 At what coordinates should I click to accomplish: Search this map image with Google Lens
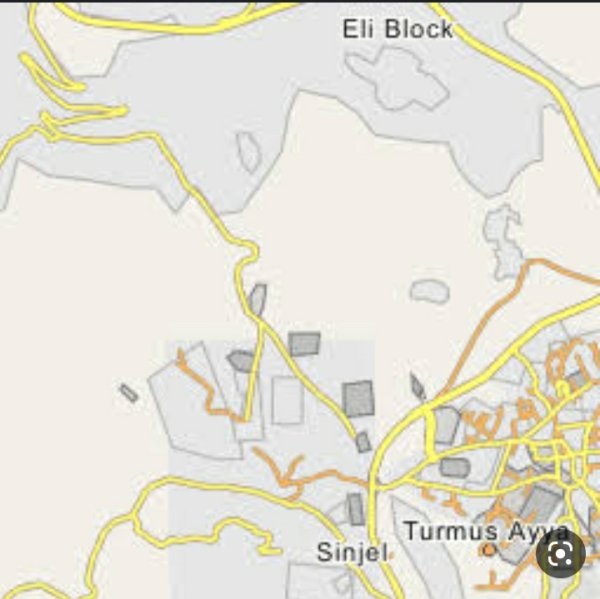(x=560, y=553)
